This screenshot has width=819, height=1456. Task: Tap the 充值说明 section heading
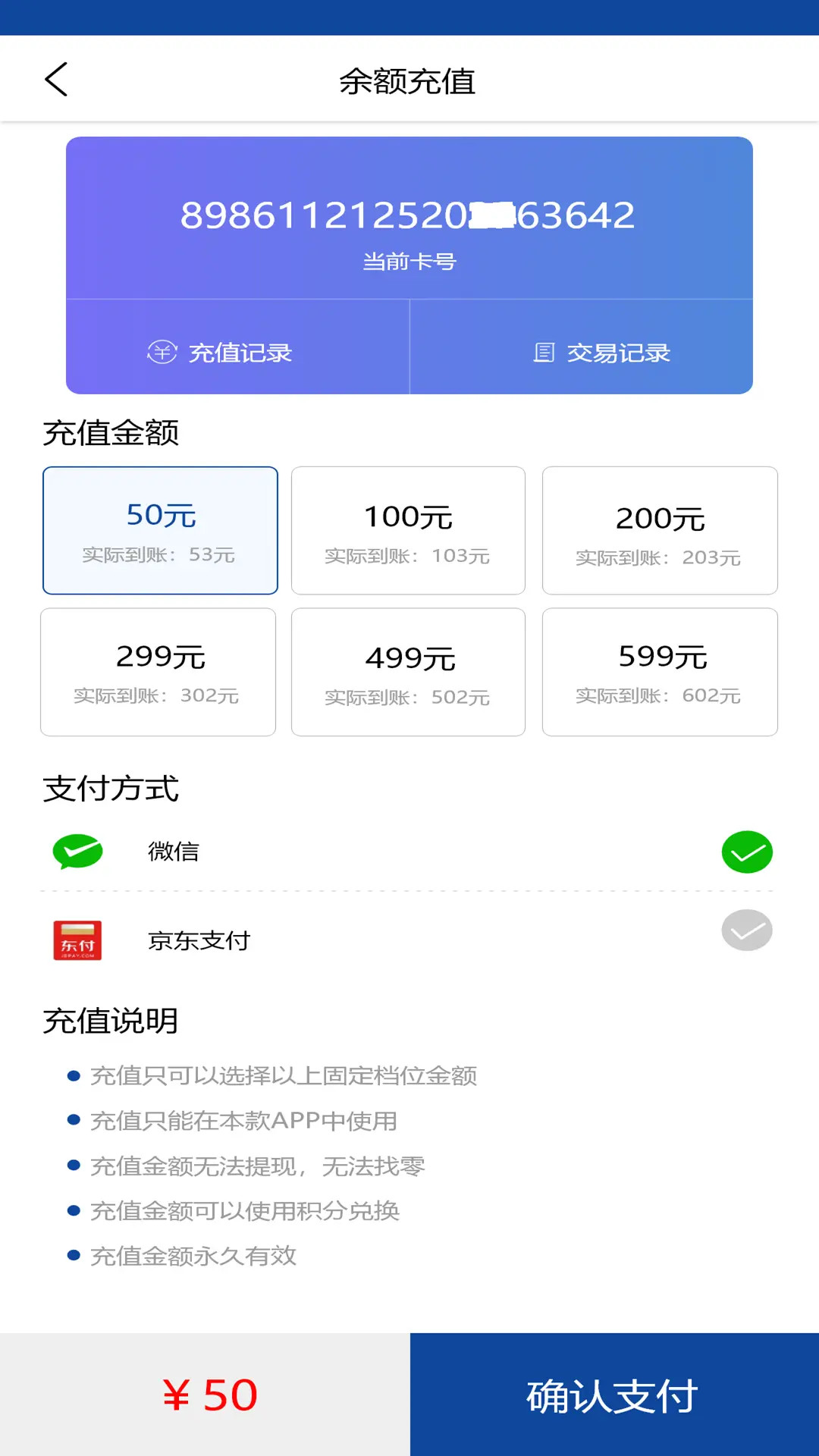[x=111, y=1020]
